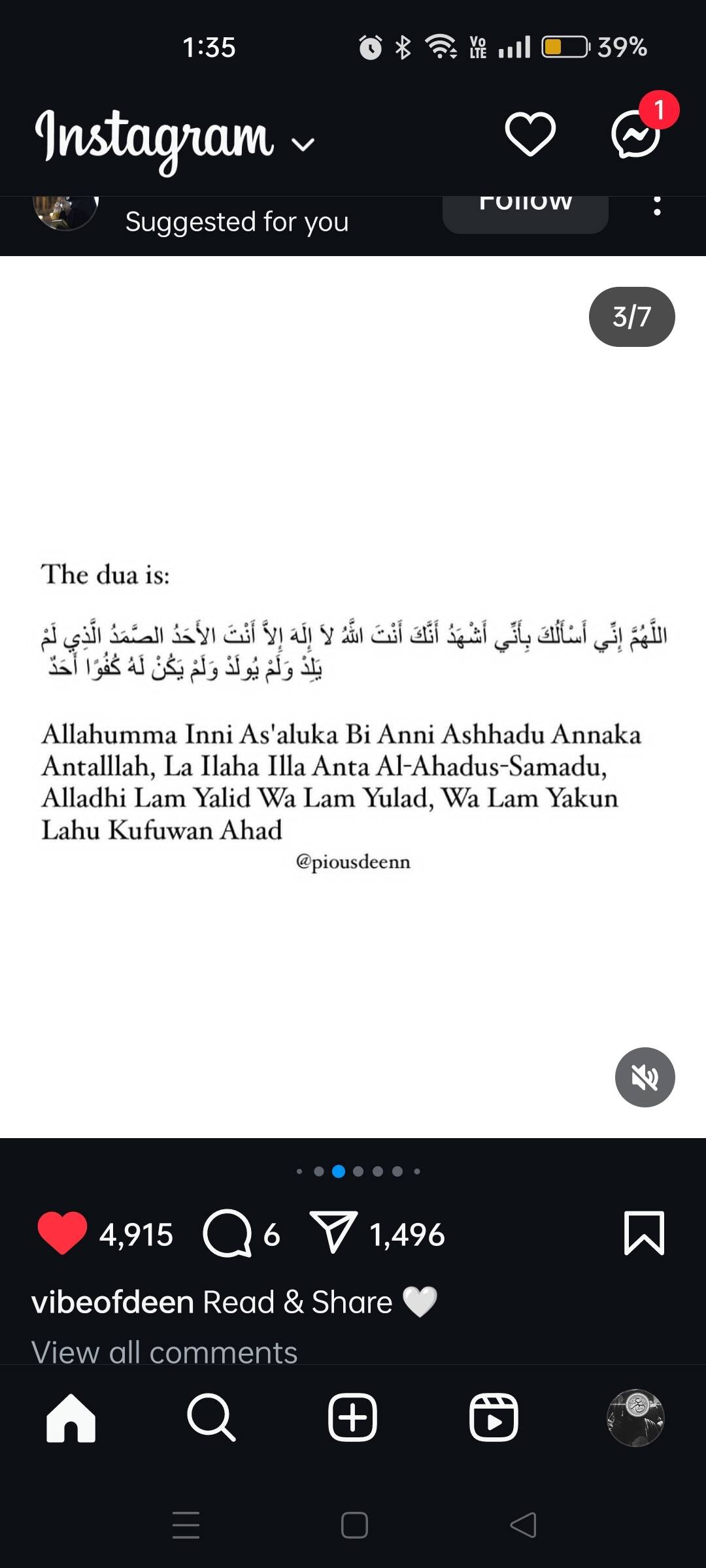Screen dimensions: 706x1568
Task: Switch to the Search tab
Action: (x=210, y=1418)
